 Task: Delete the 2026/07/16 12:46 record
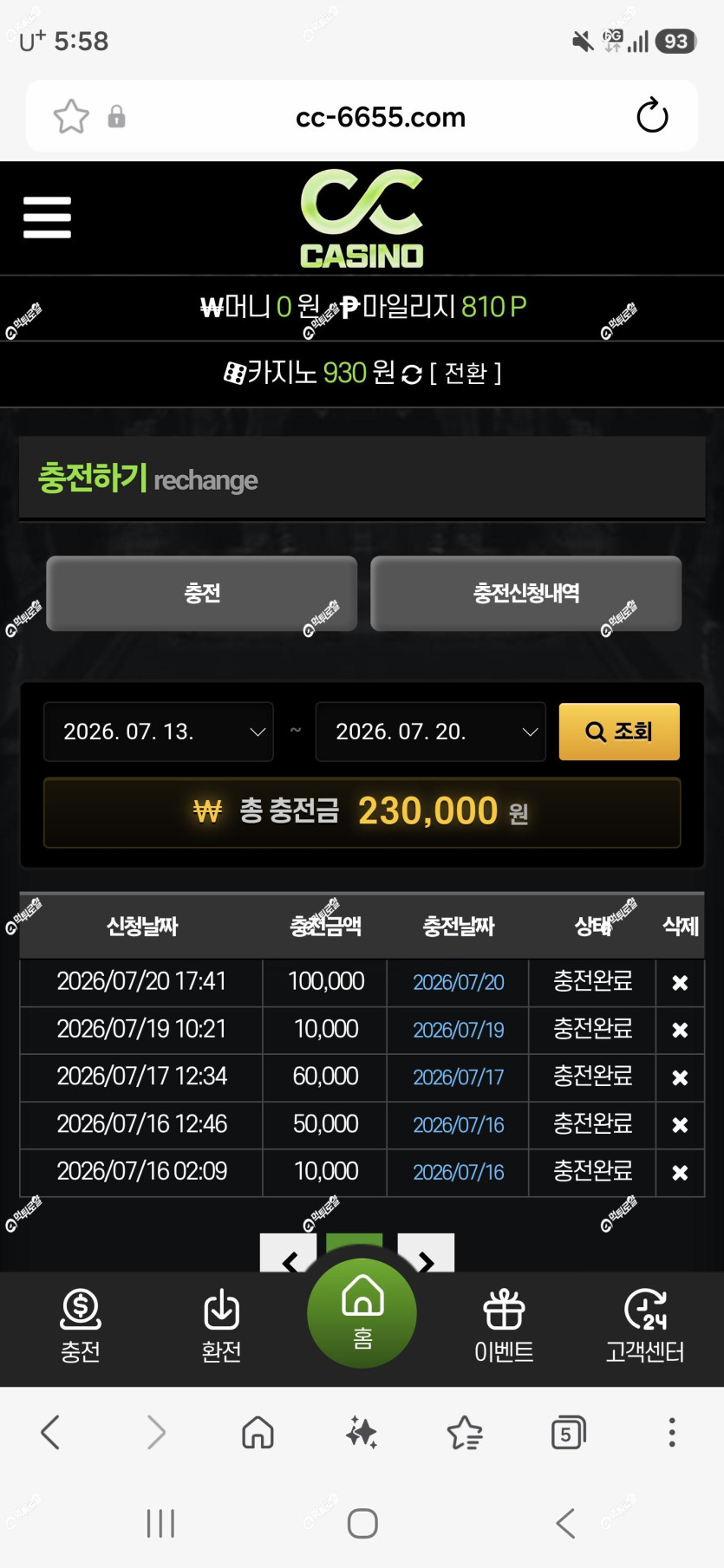pyautogui.click(x=680, y=1124)
